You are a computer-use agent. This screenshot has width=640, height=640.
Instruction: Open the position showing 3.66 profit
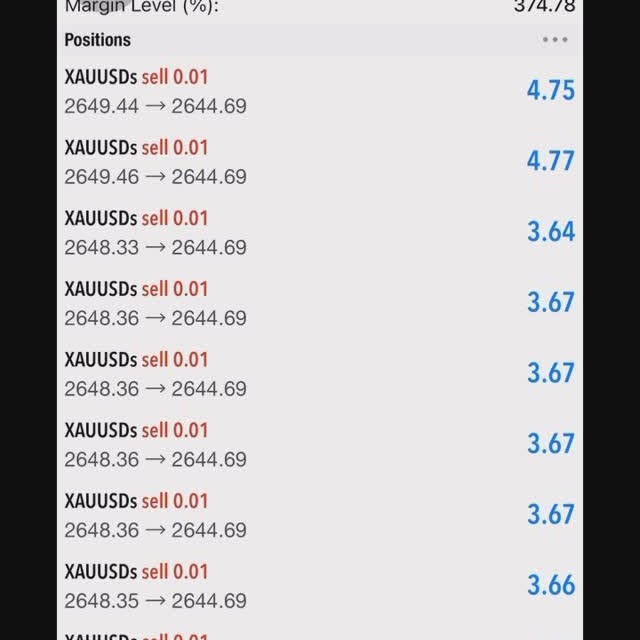point(320,586)
